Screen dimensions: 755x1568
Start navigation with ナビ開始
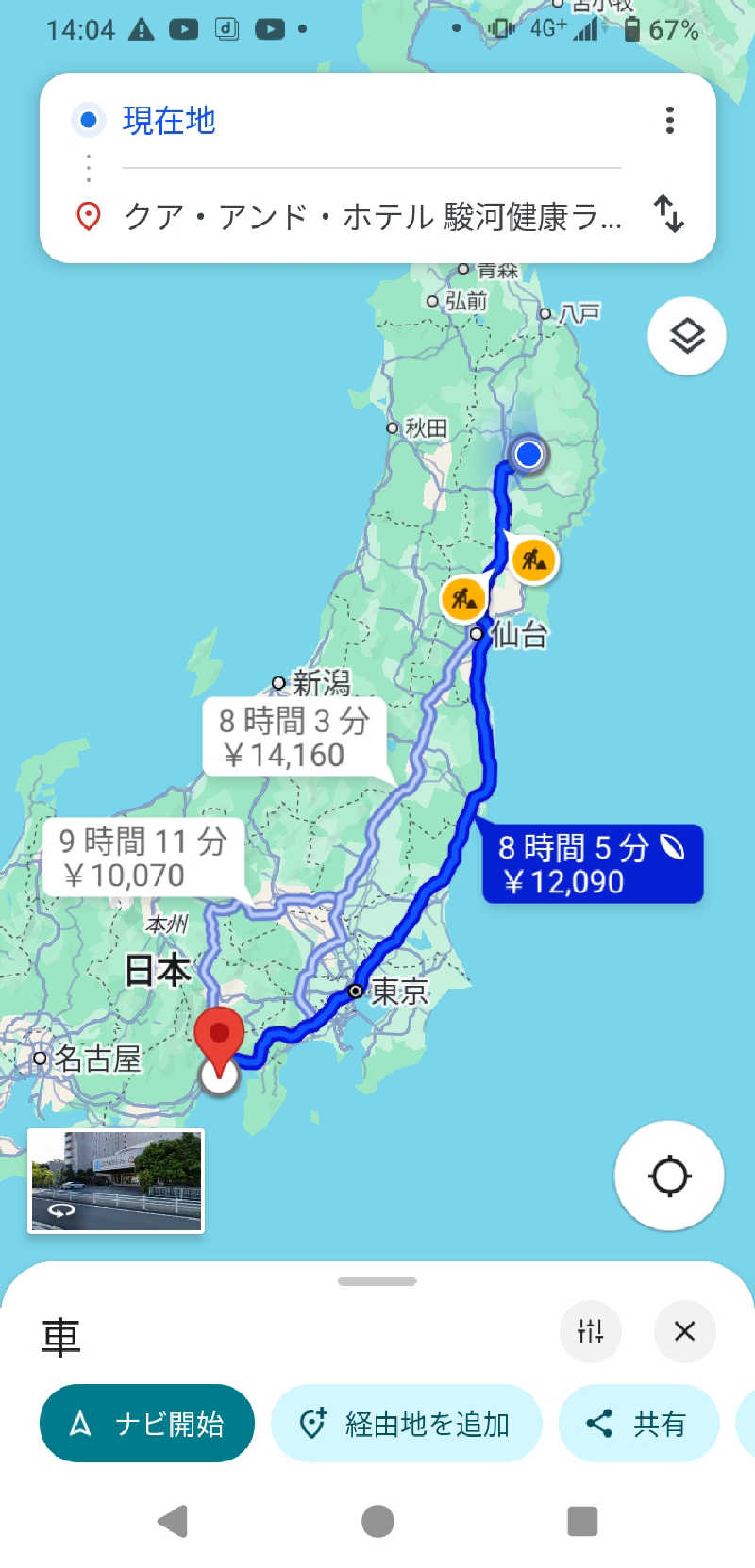click(146, 1424)
